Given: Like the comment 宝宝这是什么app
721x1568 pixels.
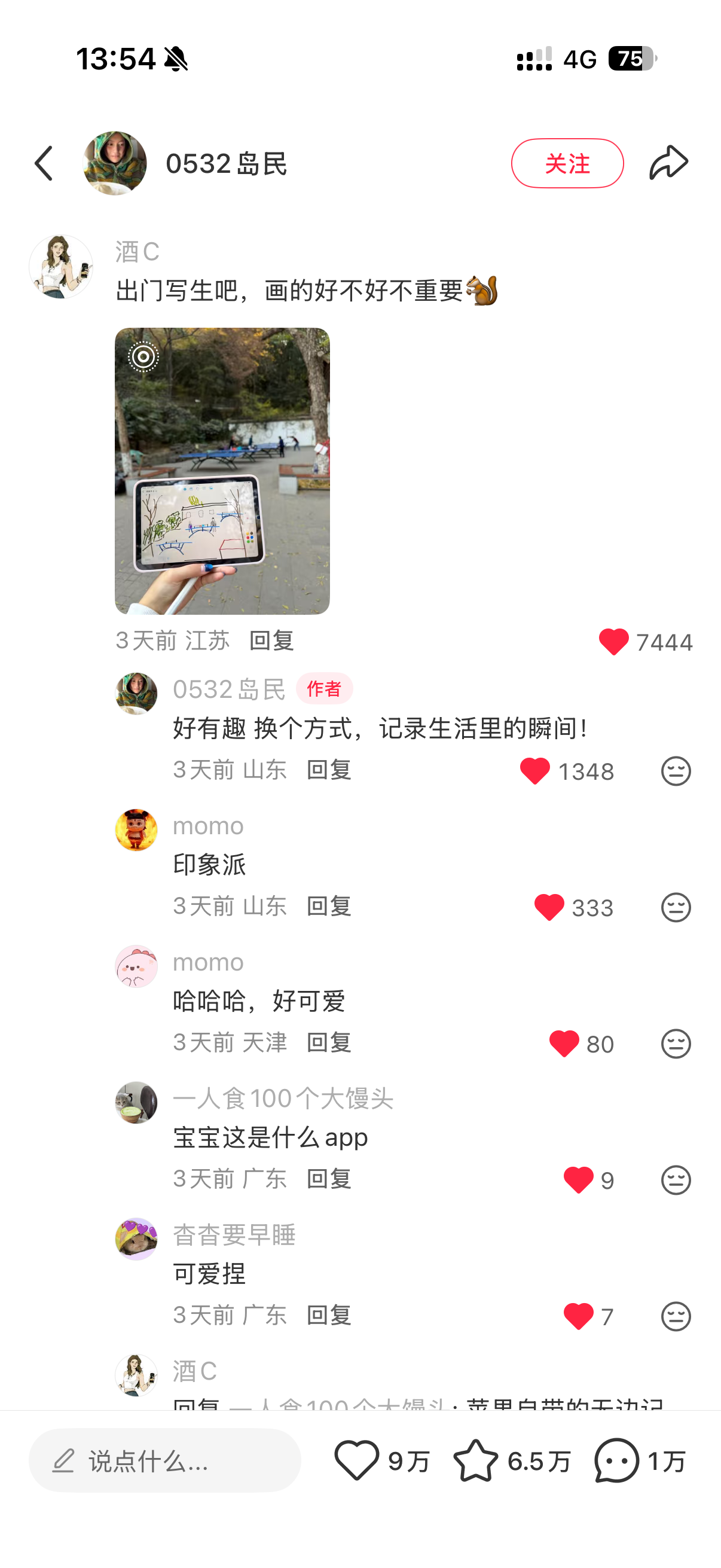Looking at the screenshot, I should pos(578,1180).
